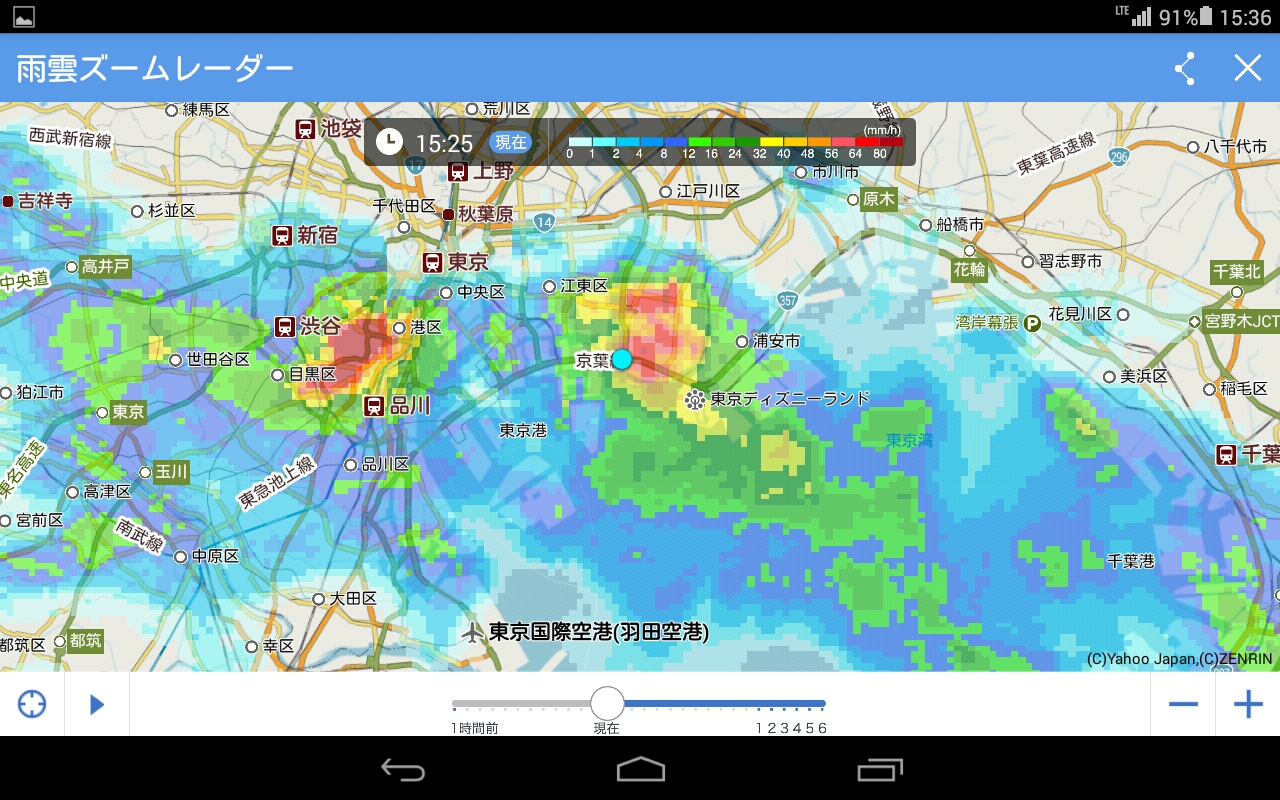Zoom out with the minus button
The width and height of the screenshot is (1280, 800).
click(x=1183, y=704)
